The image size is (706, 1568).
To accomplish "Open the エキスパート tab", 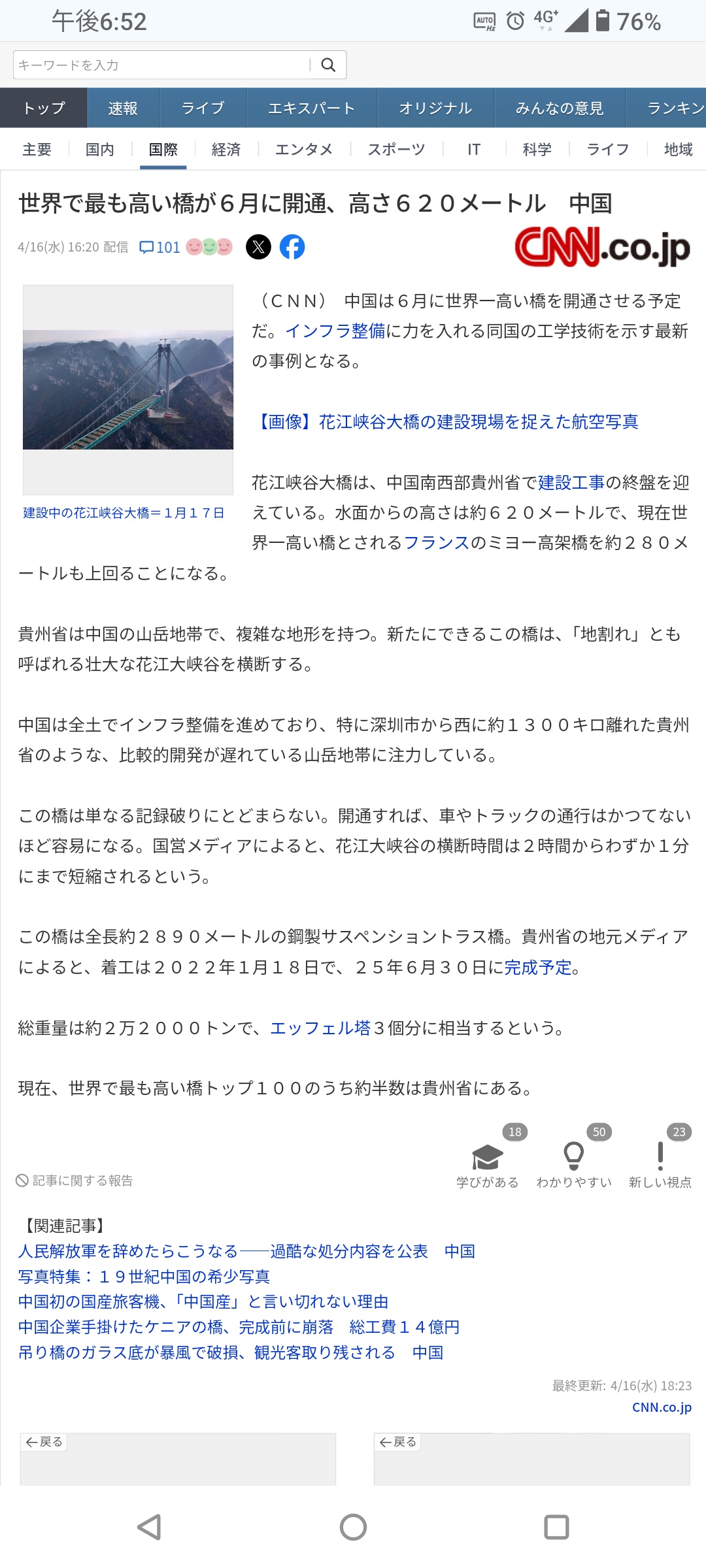I will click(311, 108).
